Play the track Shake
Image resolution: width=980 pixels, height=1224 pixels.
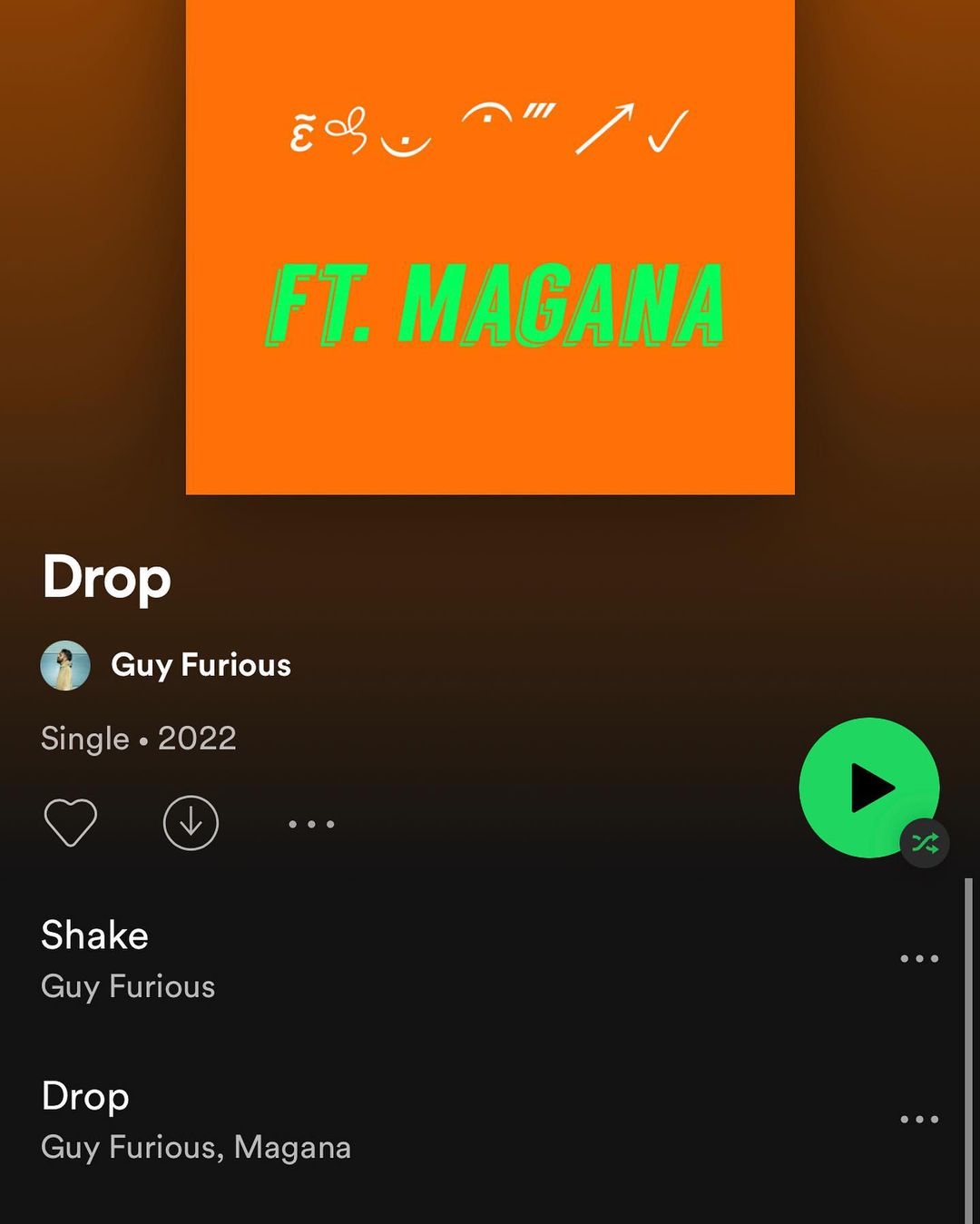95,936
